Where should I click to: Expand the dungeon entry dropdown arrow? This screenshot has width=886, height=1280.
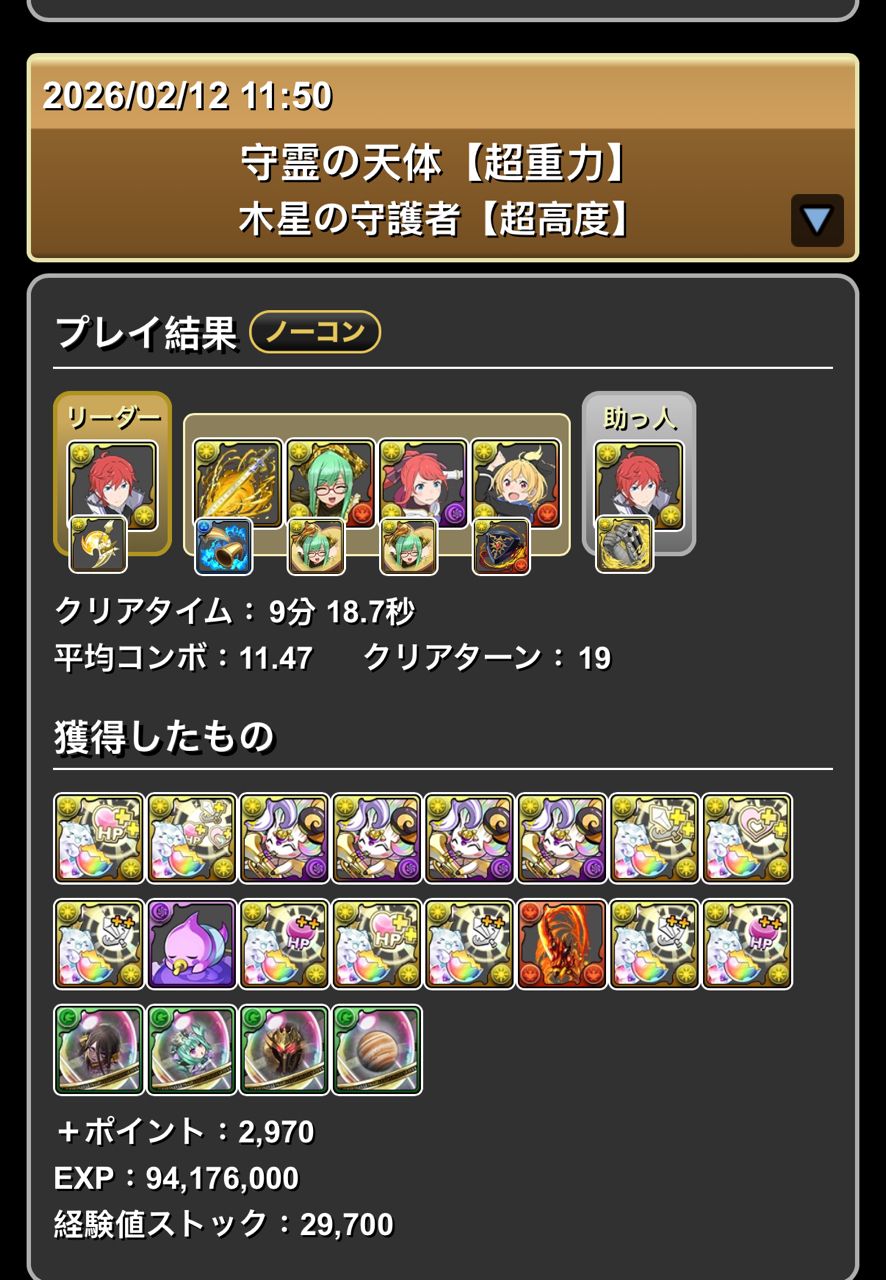click(x=817, y=220)
